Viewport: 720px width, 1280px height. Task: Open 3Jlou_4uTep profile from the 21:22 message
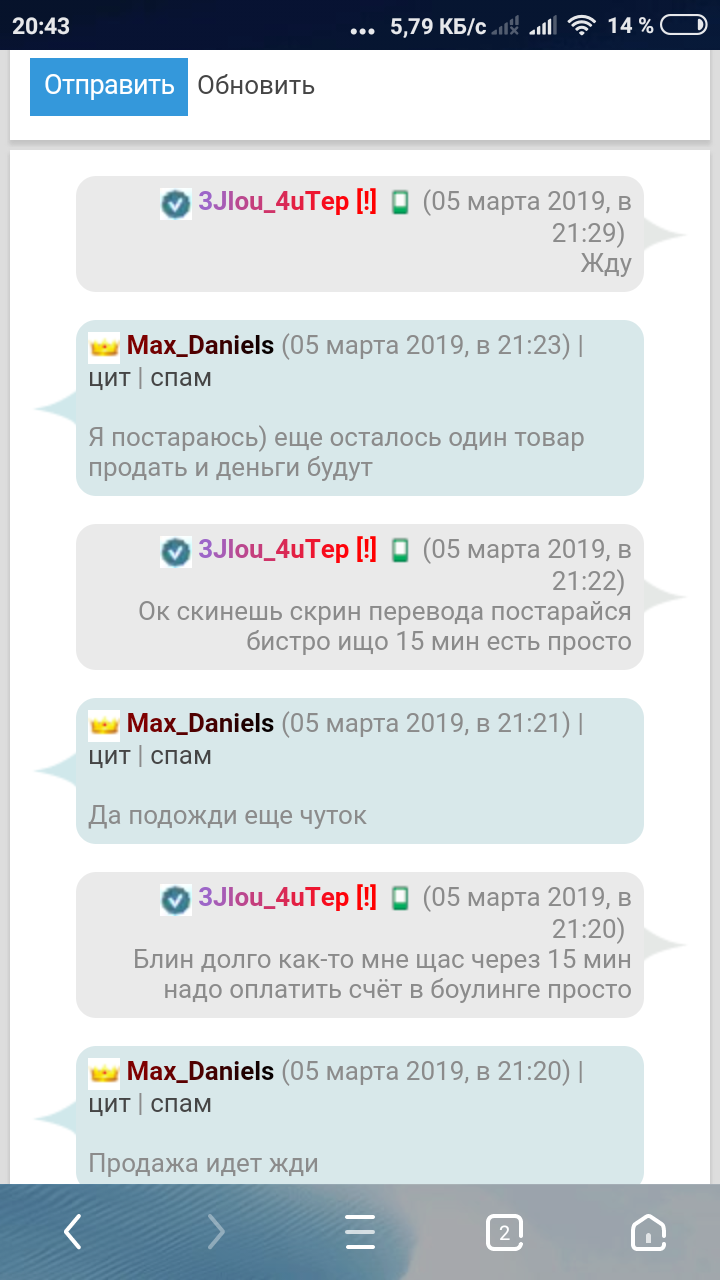pyautogui.click(x=273, y=550)
